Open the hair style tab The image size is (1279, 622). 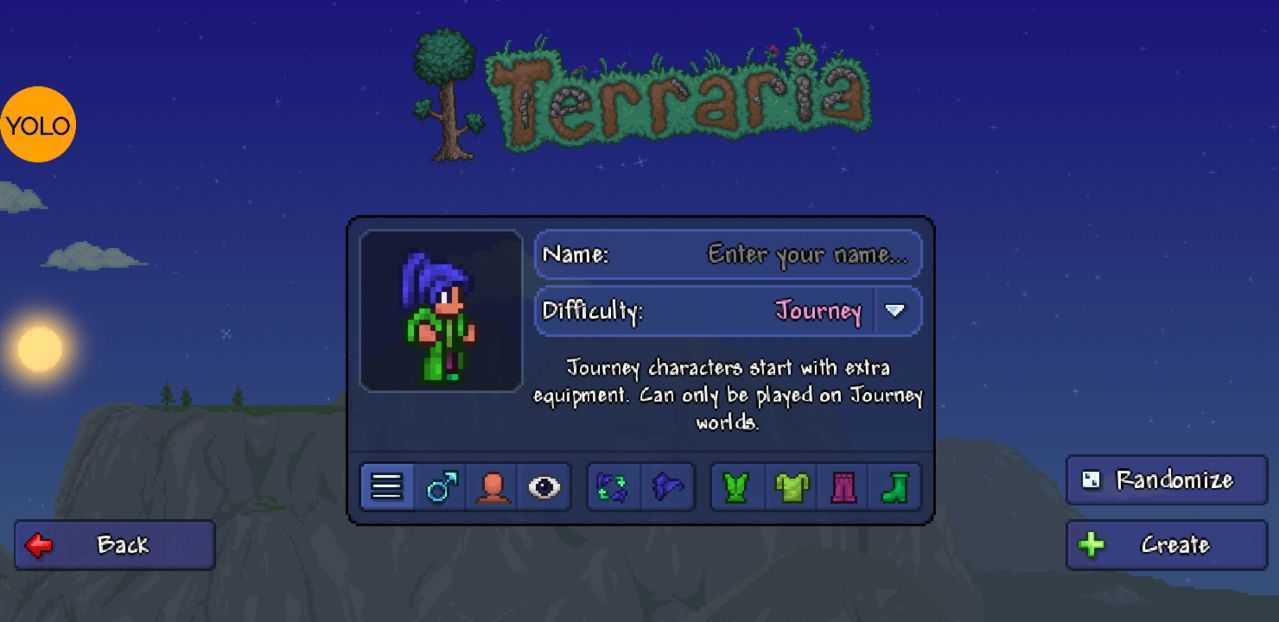click(613, 487)
